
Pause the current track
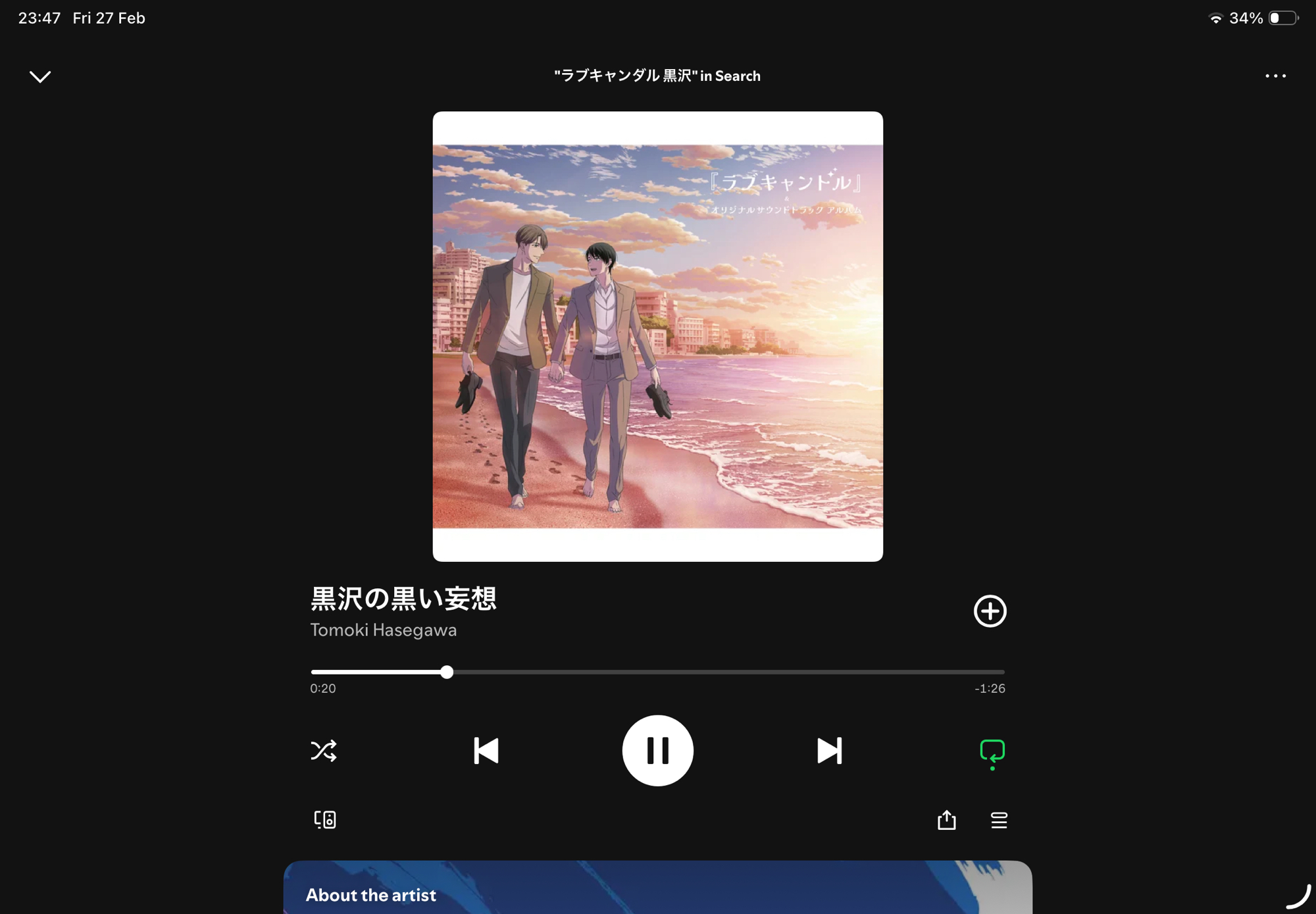pyautogui.click(x=657, y=751)
